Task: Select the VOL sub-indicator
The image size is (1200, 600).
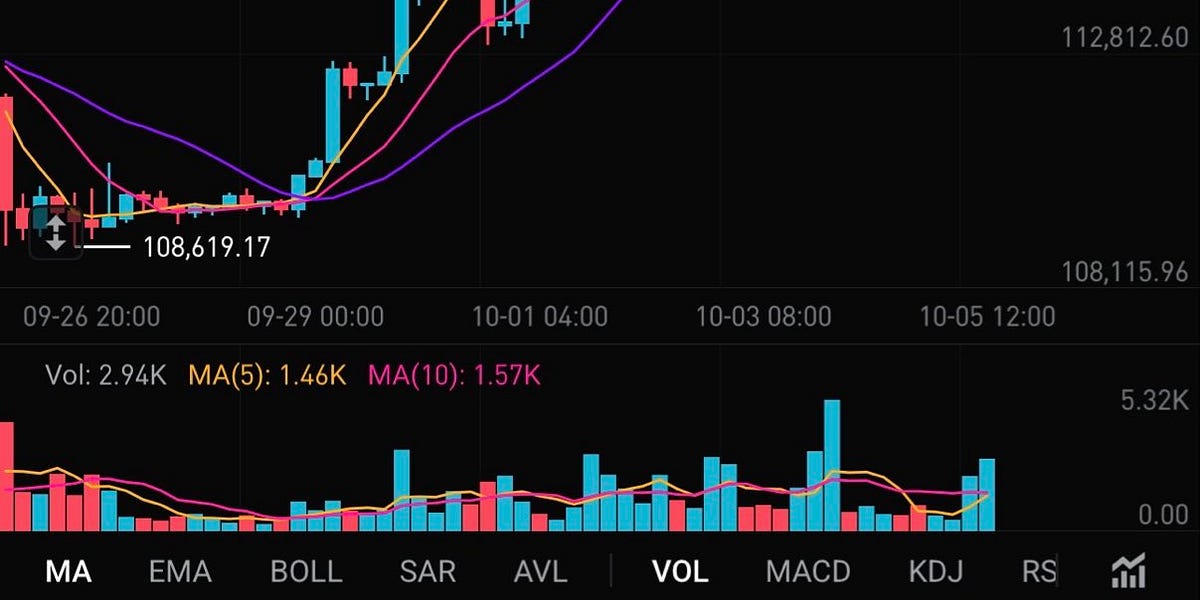Action: pyautogui.click(x=680, y=572)
